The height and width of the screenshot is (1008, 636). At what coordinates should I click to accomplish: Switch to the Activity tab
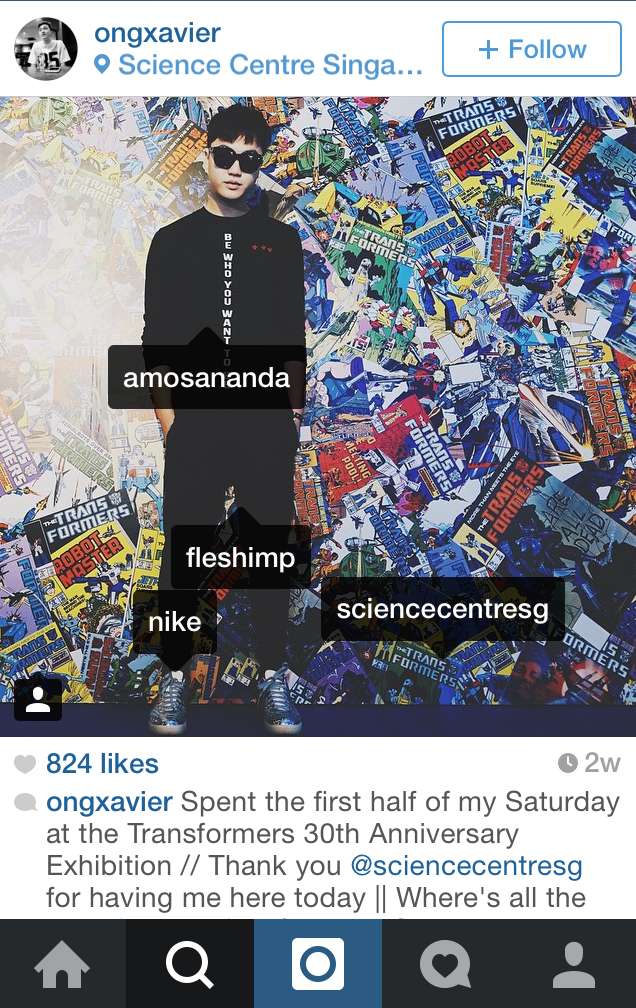coord(445,965)
